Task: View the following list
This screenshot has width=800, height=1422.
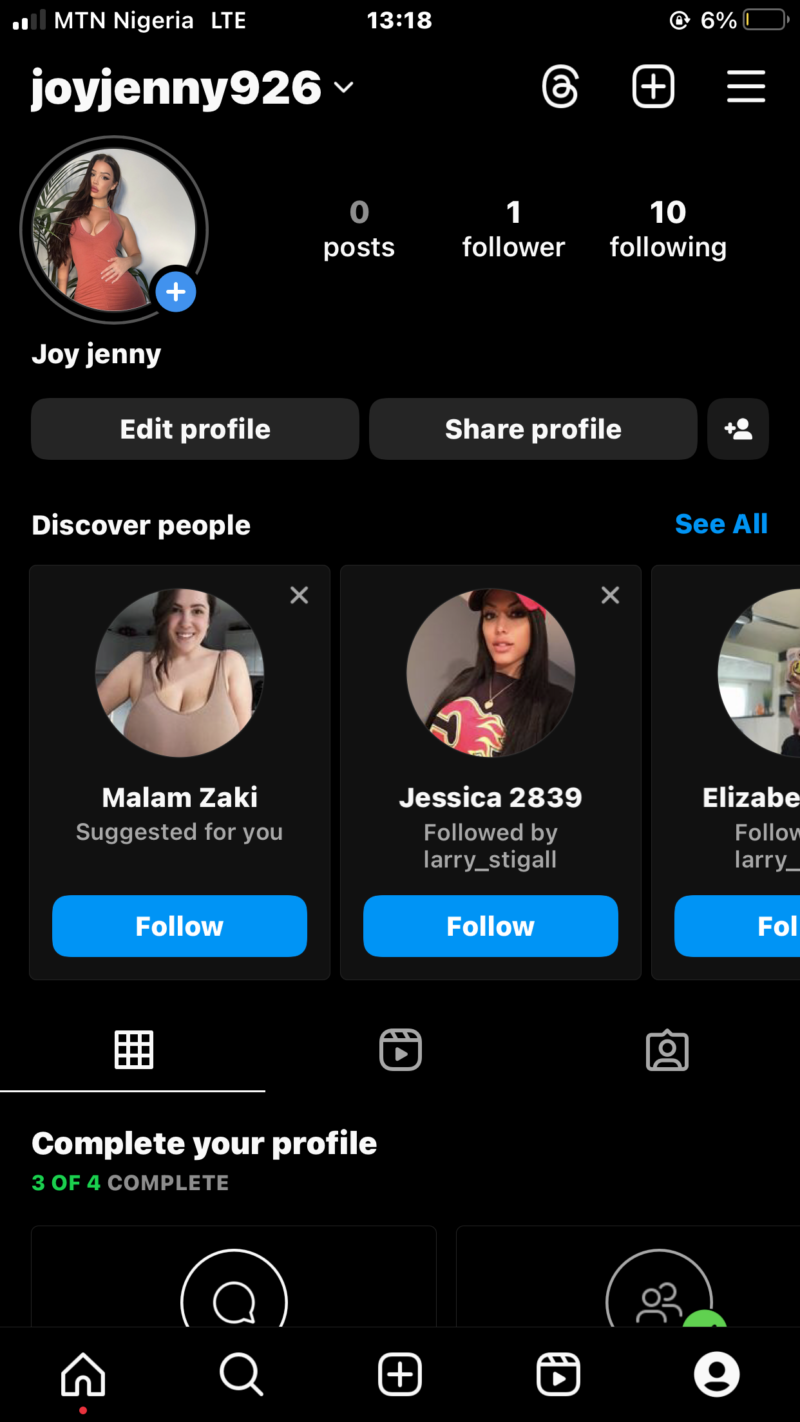Action: click(668, 229)
